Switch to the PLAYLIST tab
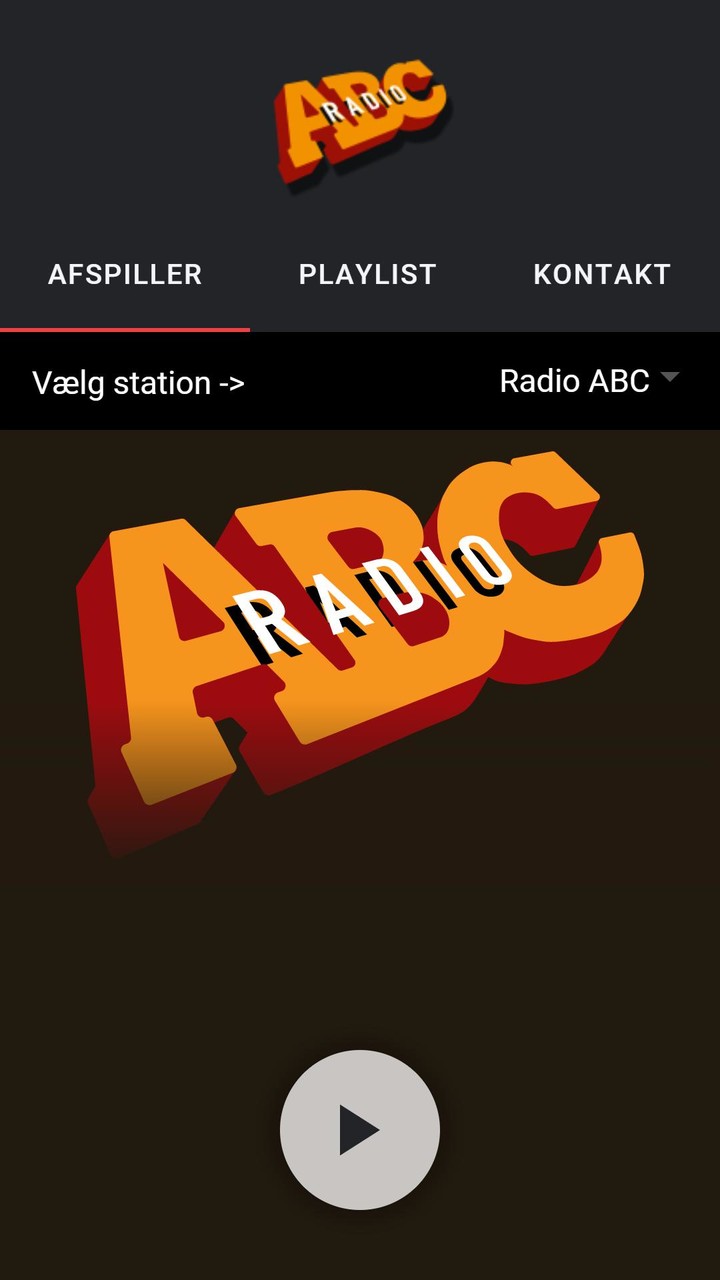Viewport: 720px width, 1280px height. pyautogui.click(x=367, y=273)
